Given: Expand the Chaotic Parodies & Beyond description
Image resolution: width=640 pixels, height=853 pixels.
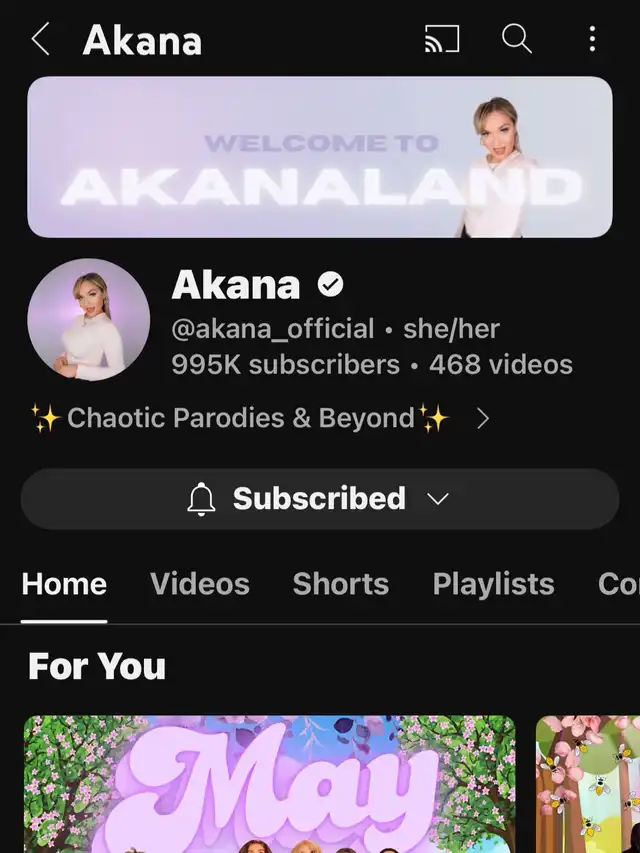Looking at the screenshot, I should point(483,419).
